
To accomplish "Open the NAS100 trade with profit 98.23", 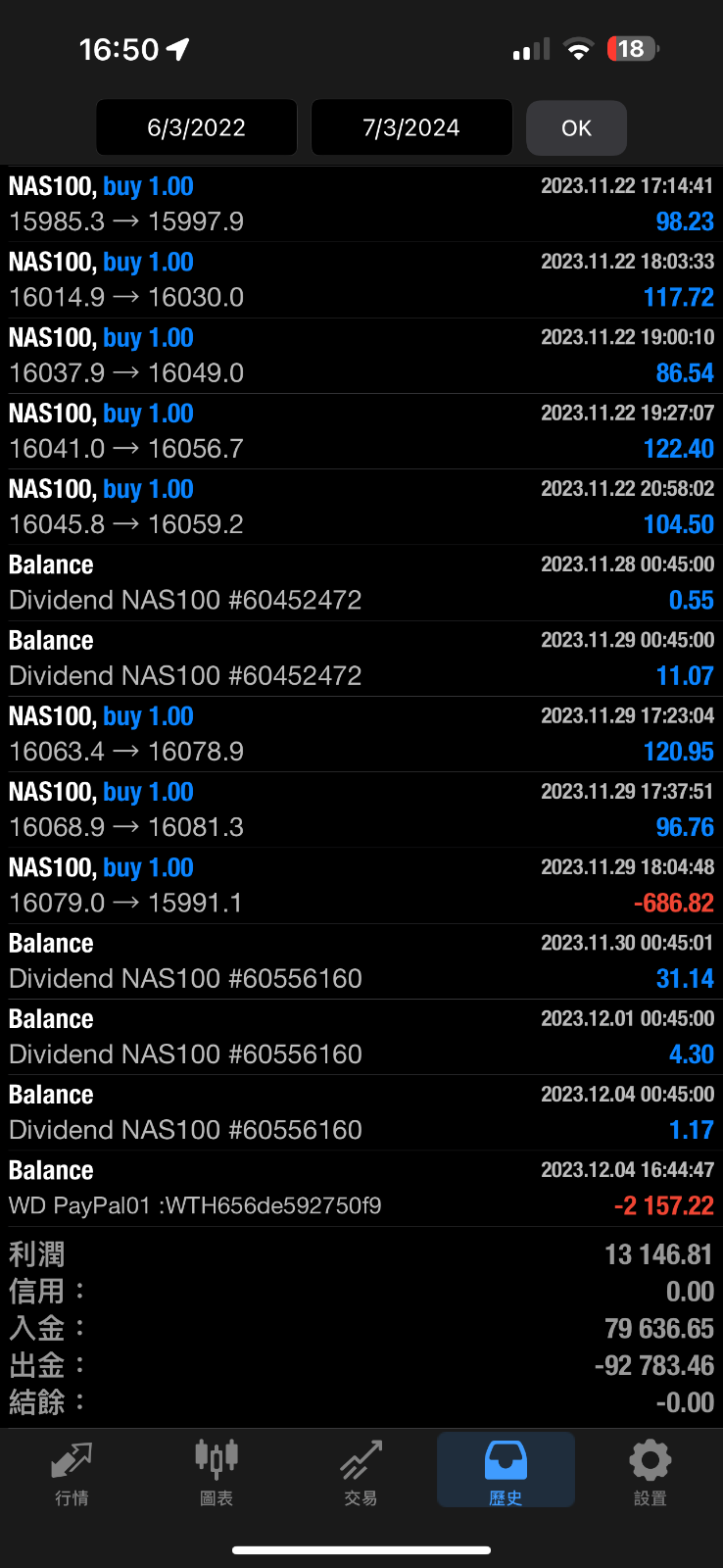I will (x=361, y=204).
